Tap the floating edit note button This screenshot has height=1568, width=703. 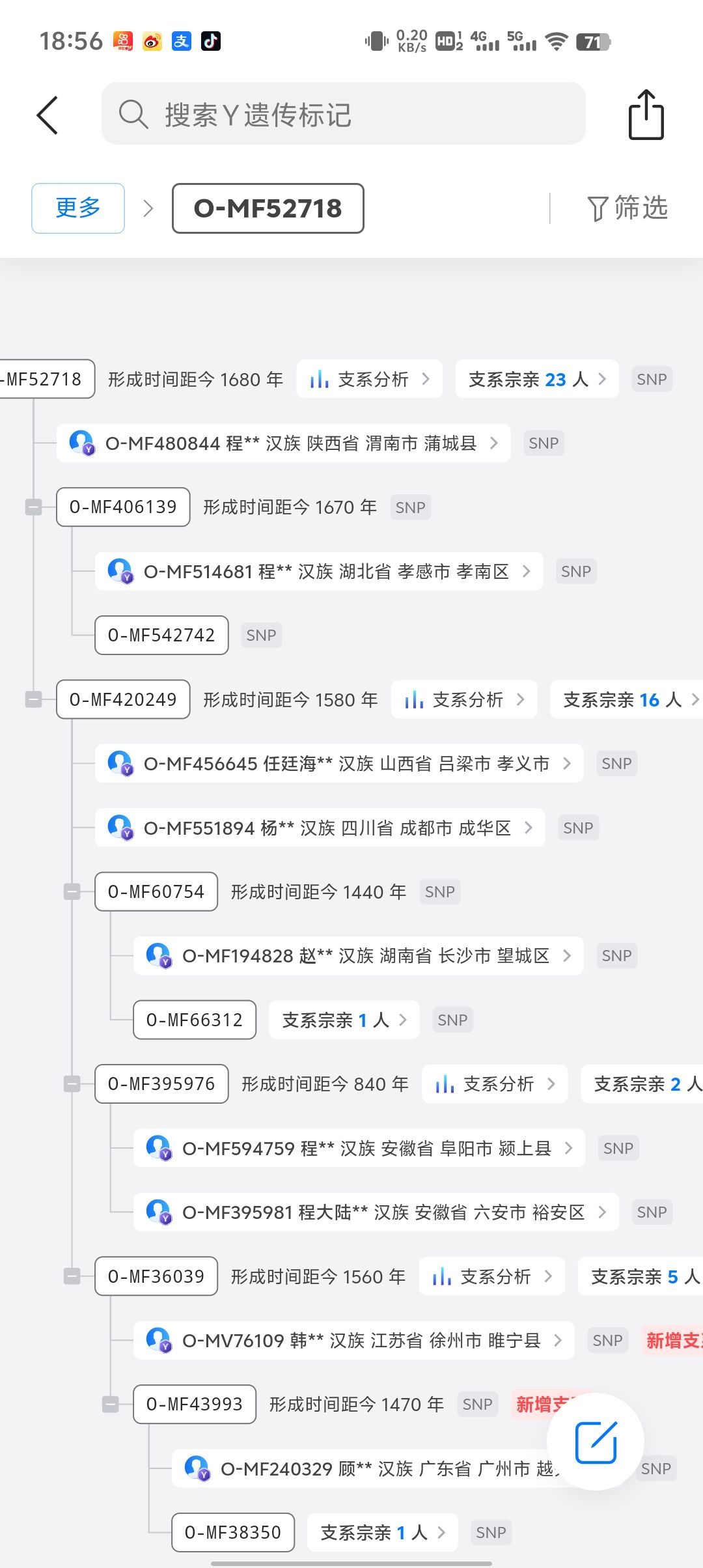click(596, 1442)
